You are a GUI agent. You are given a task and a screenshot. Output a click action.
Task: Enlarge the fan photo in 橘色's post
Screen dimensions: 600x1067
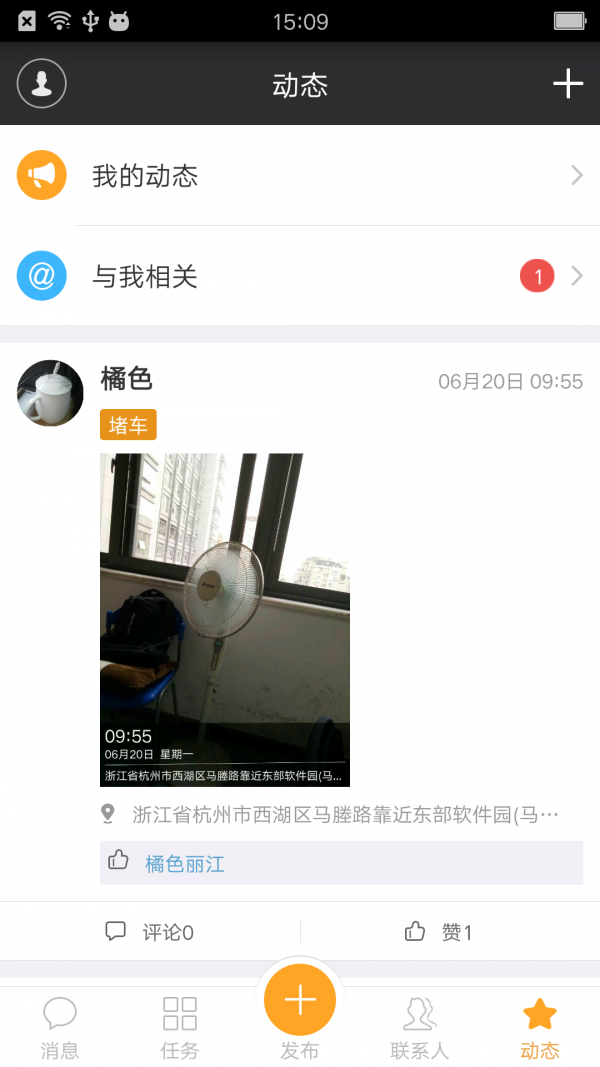click(x=225, y=620)
